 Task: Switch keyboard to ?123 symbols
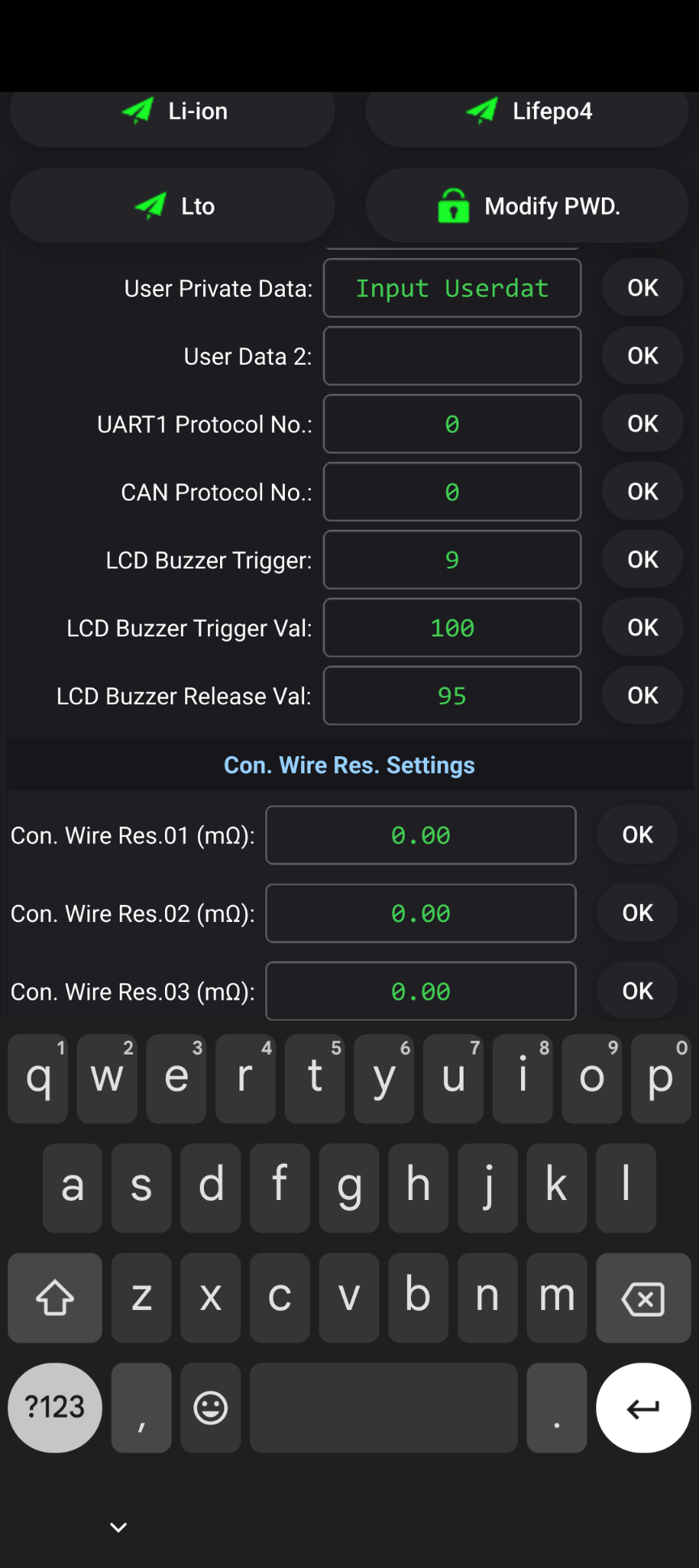pos(55,1408)
